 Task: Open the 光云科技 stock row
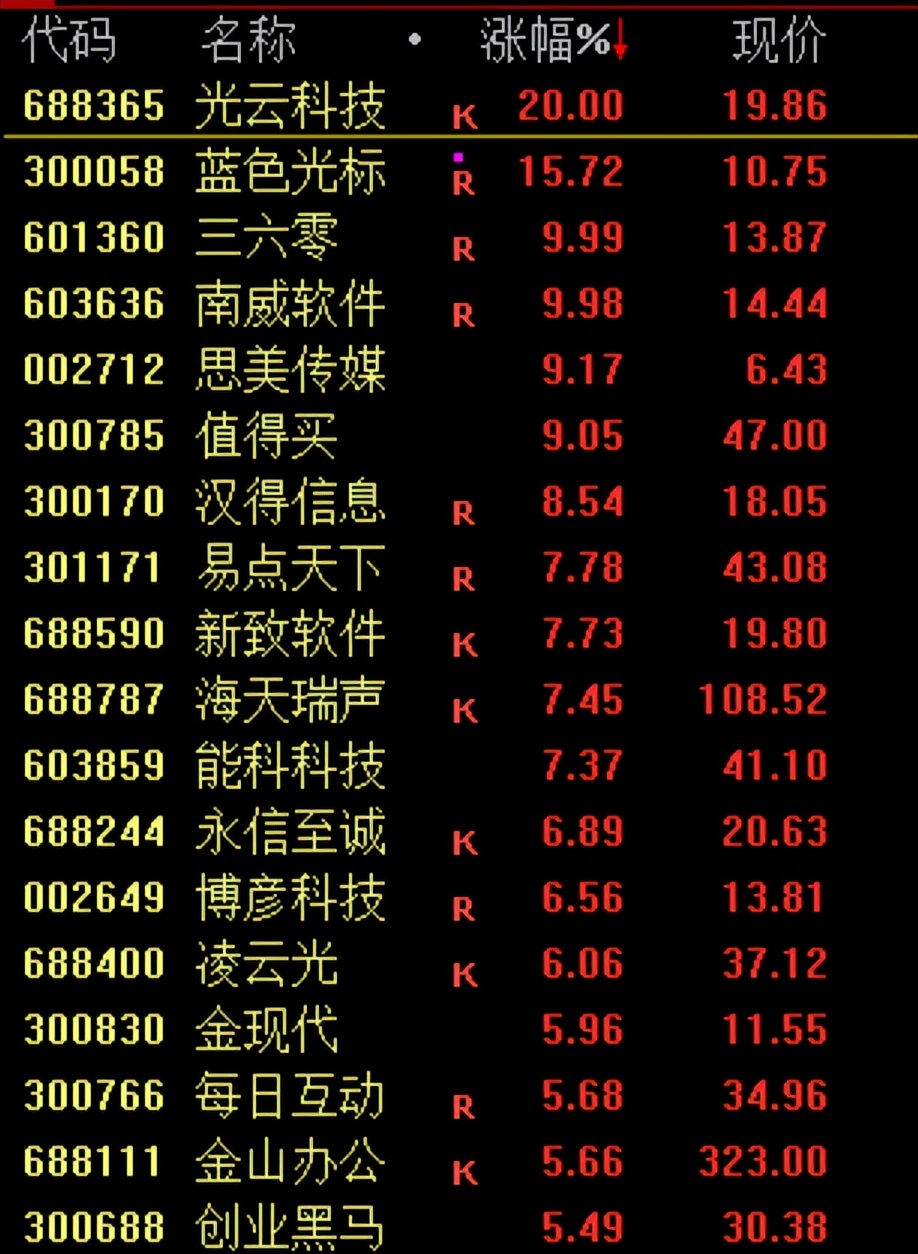click(290, 106)
